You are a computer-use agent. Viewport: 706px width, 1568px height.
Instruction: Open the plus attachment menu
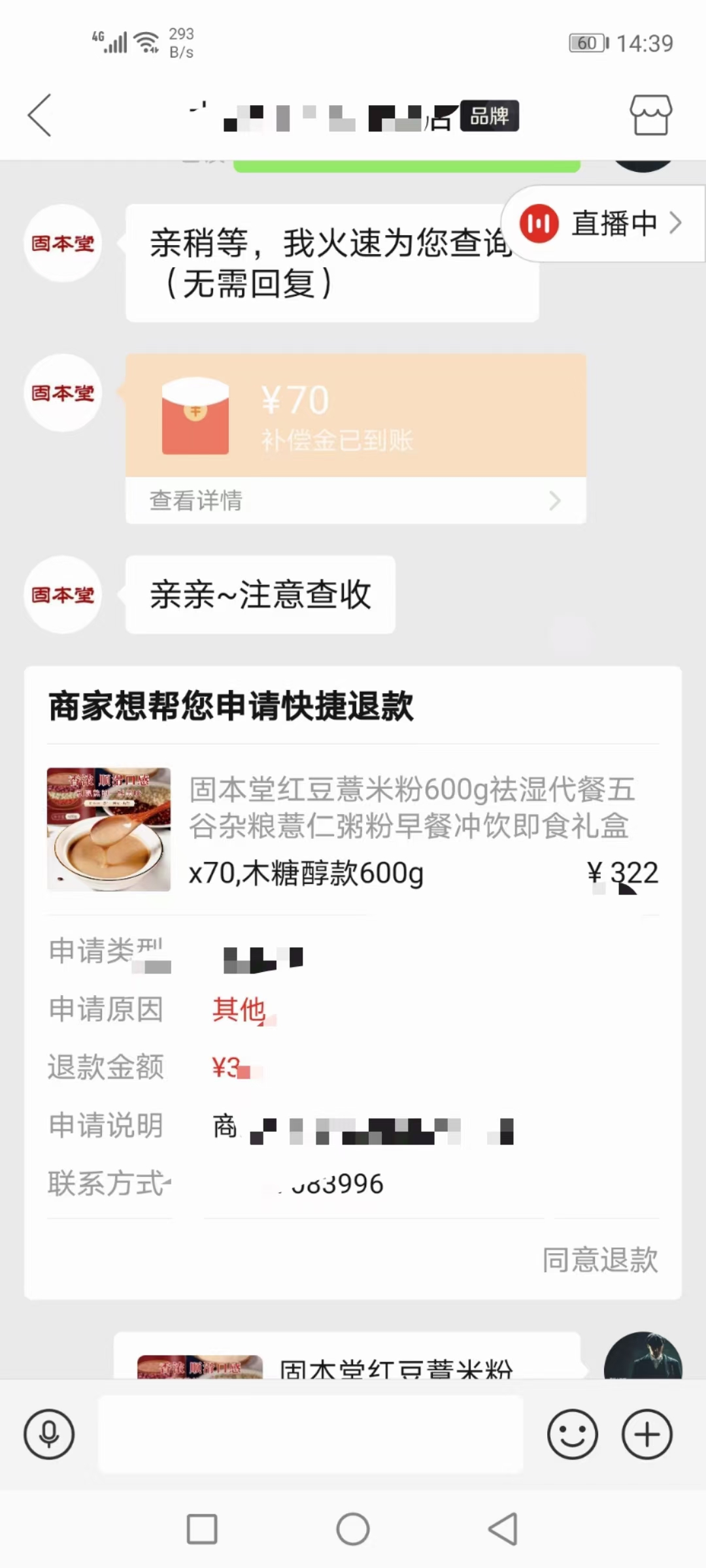coord(647,1435)
